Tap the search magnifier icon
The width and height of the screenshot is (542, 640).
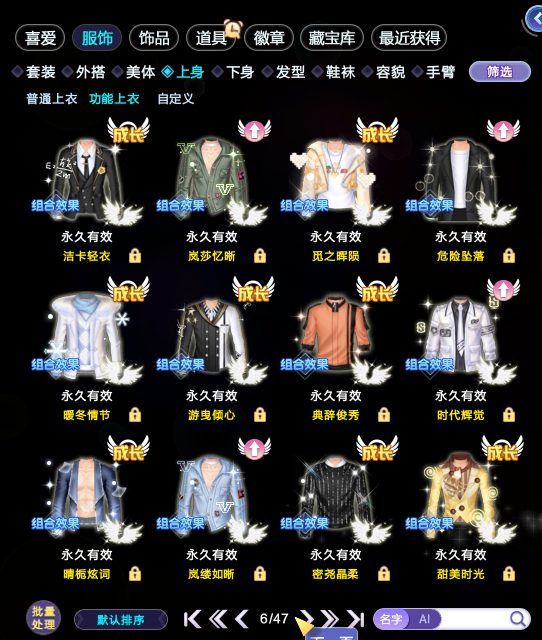(518, 619)
